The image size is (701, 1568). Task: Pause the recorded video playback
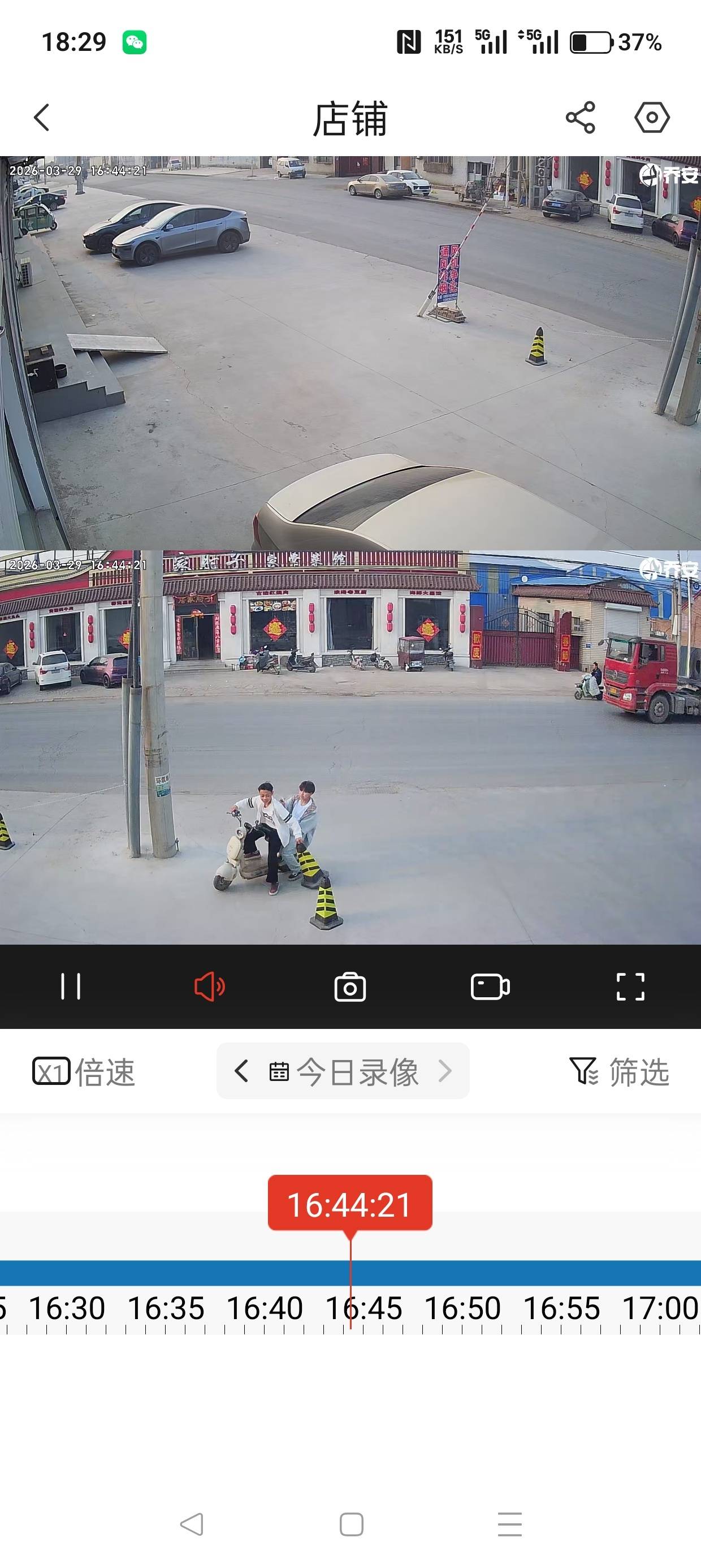(71, 986)
